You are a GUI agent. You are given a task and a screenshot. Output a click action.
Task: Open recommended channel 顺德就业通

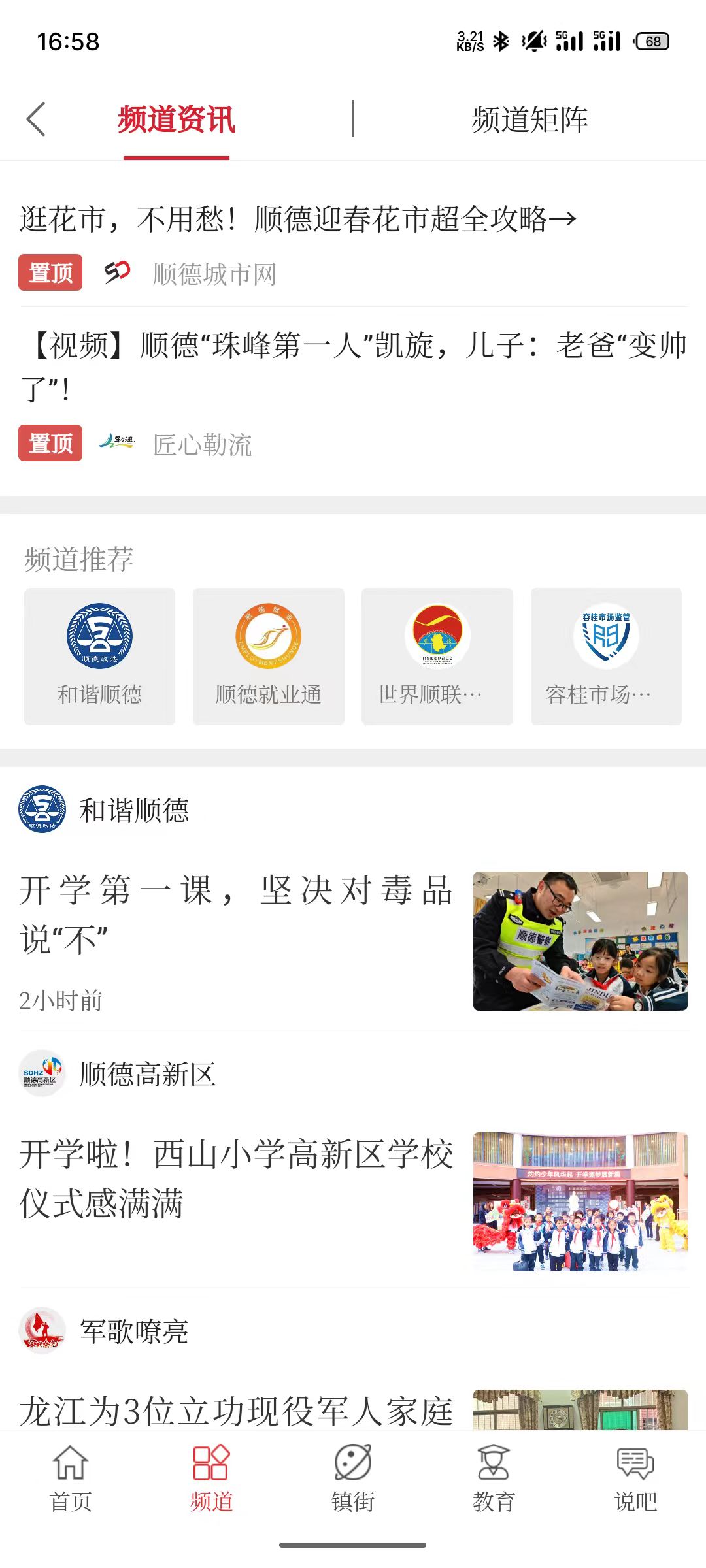click(268, 656)
